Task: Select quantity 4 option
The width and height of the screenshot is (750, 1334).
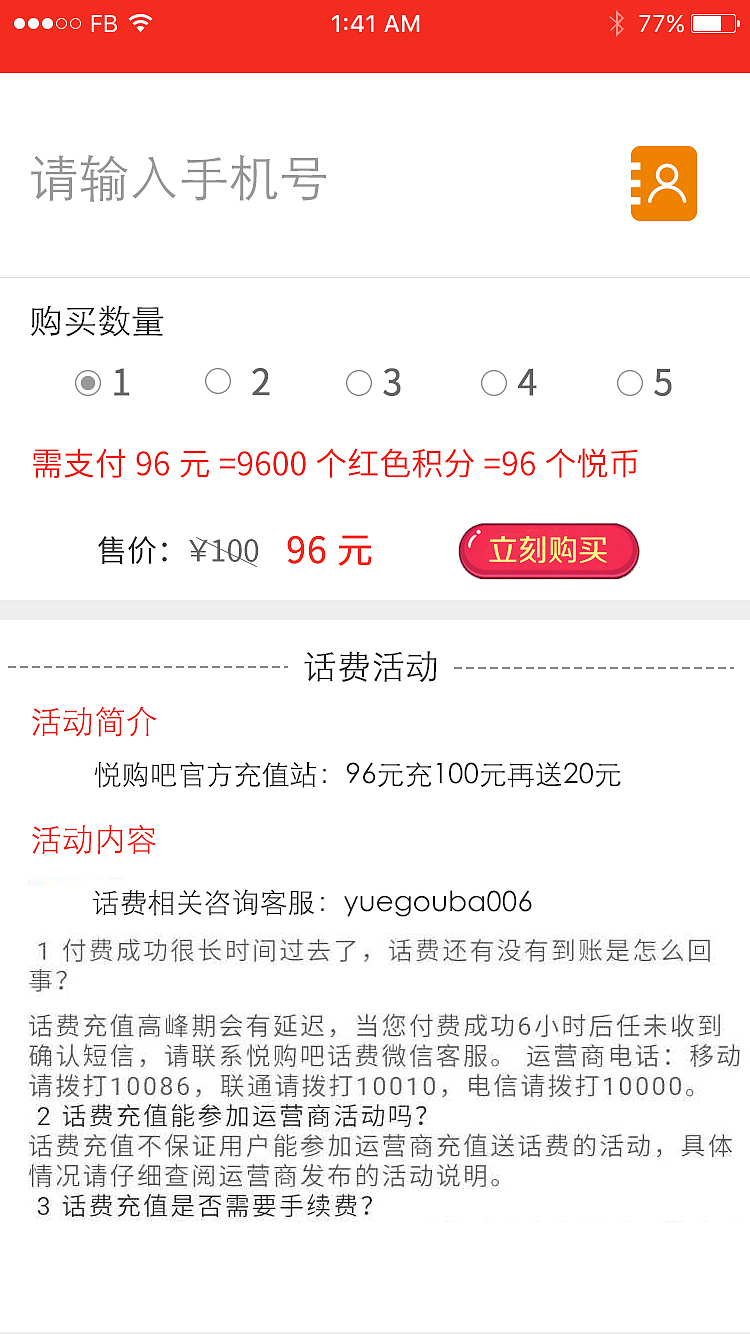Action: coord(494,382)
